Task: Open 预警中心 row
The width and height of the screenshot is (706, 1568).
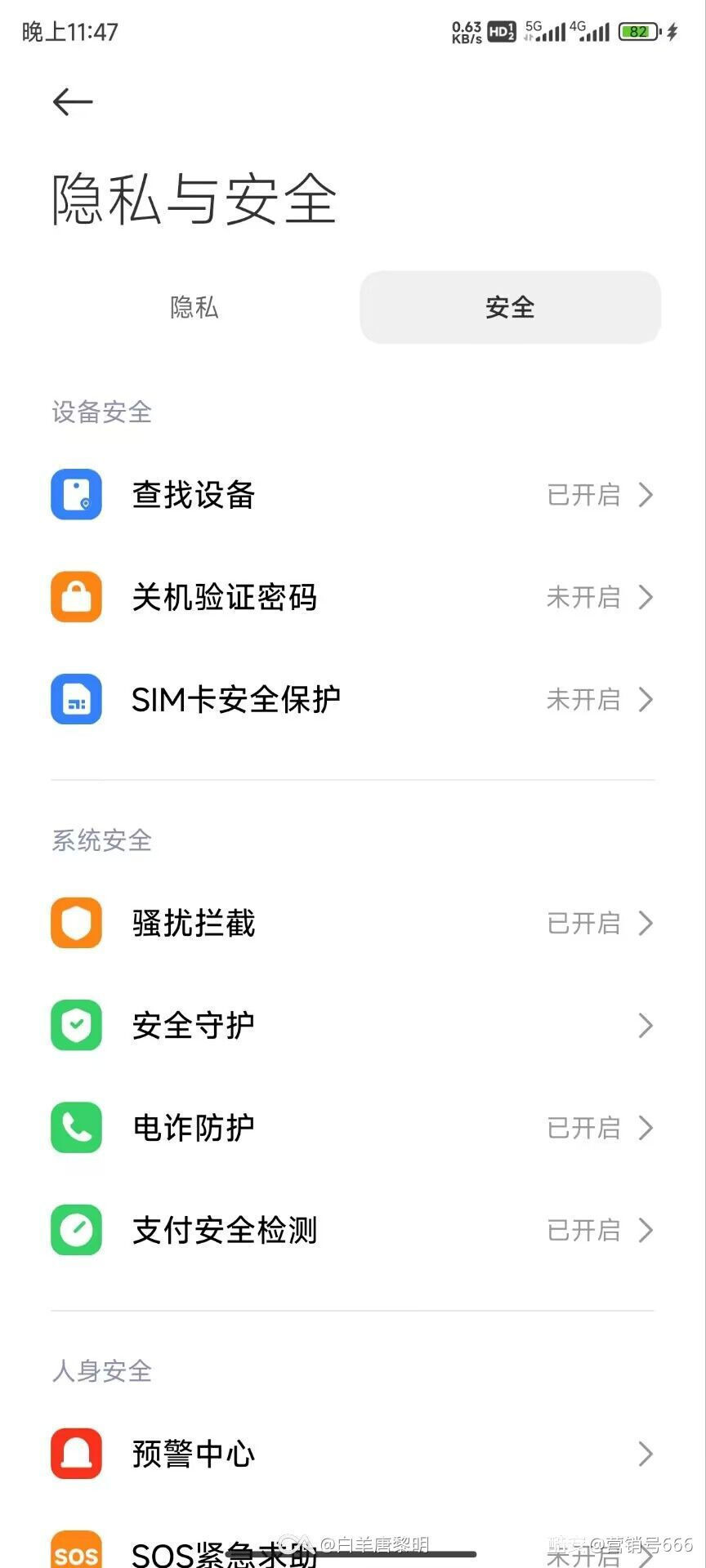Action: tap(353, 1454)
